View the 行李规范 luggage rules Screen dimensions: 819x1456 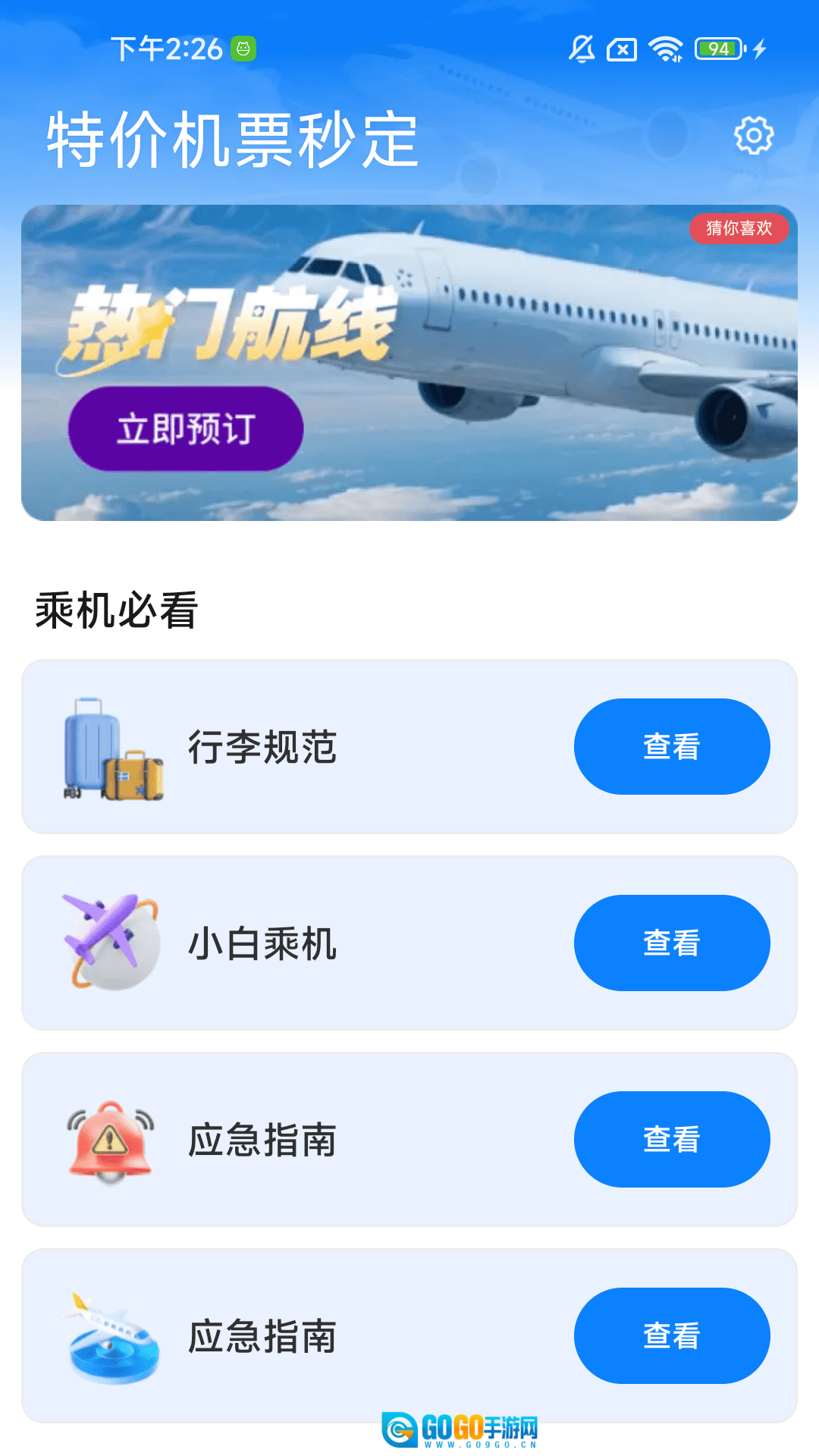click(672, 746)
